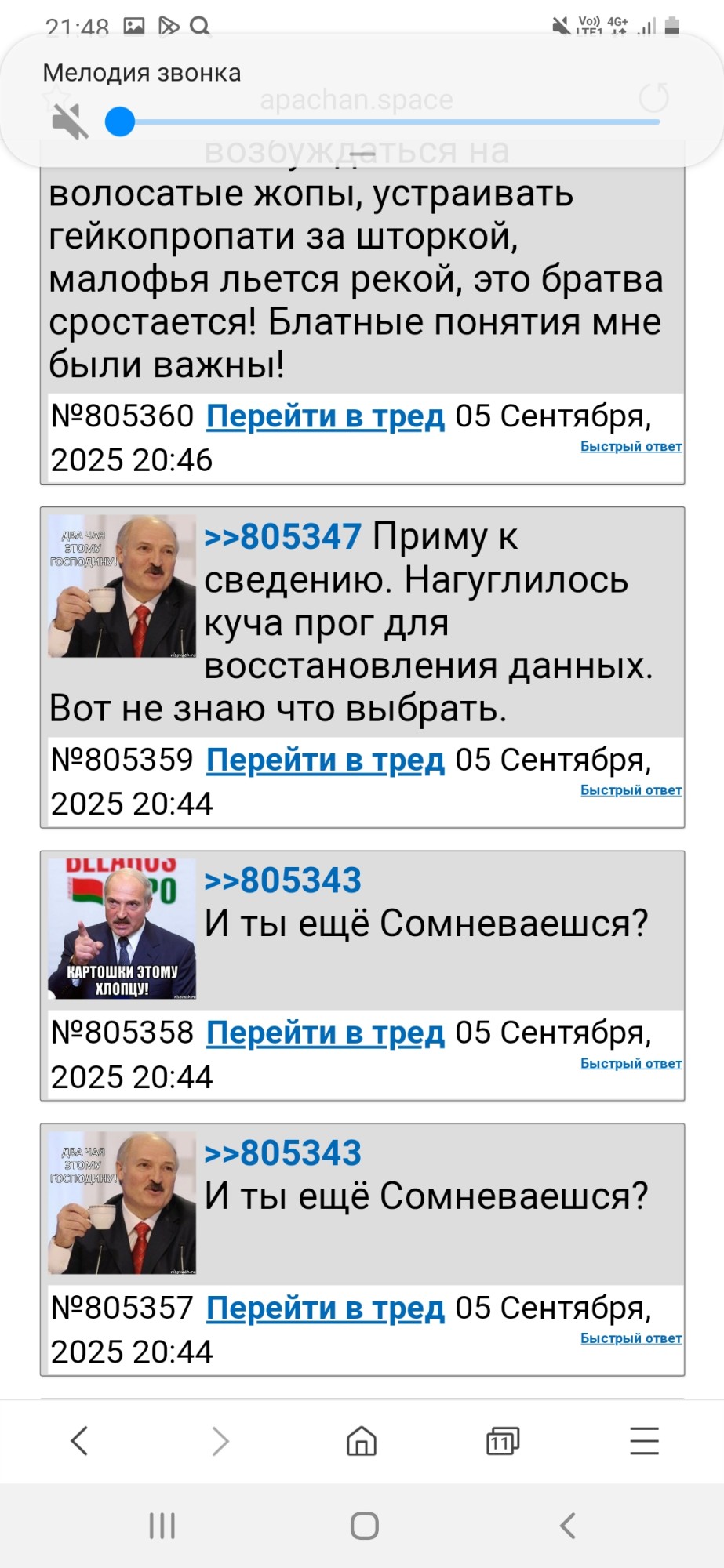Quick reply to post №805358
Screen dimensions: 724x1568
point(631,1063)
